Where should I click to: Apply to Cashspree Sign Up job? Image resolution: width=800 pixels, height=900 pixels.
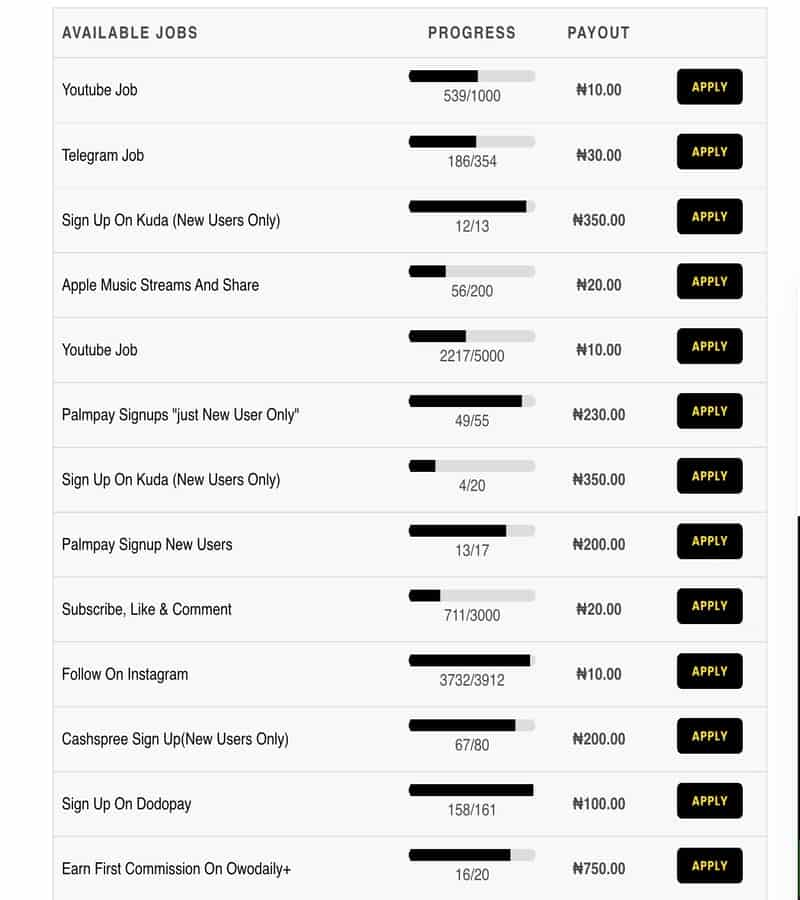tap(709, 736)
